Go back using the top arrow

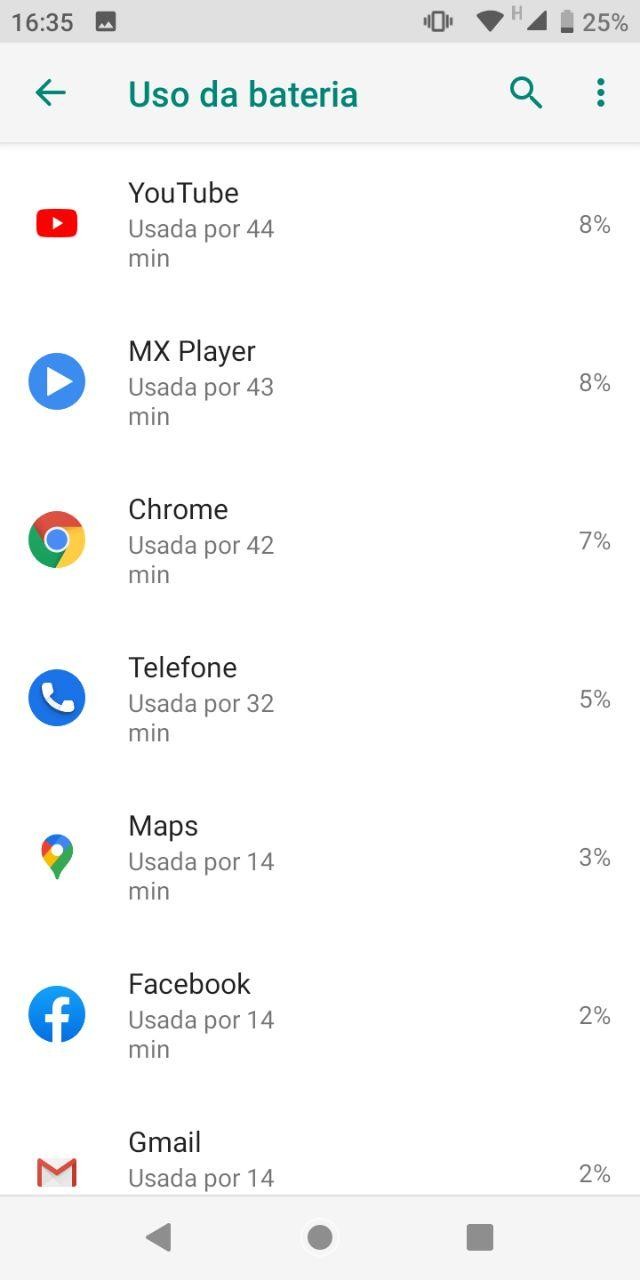tap(50, 93)
